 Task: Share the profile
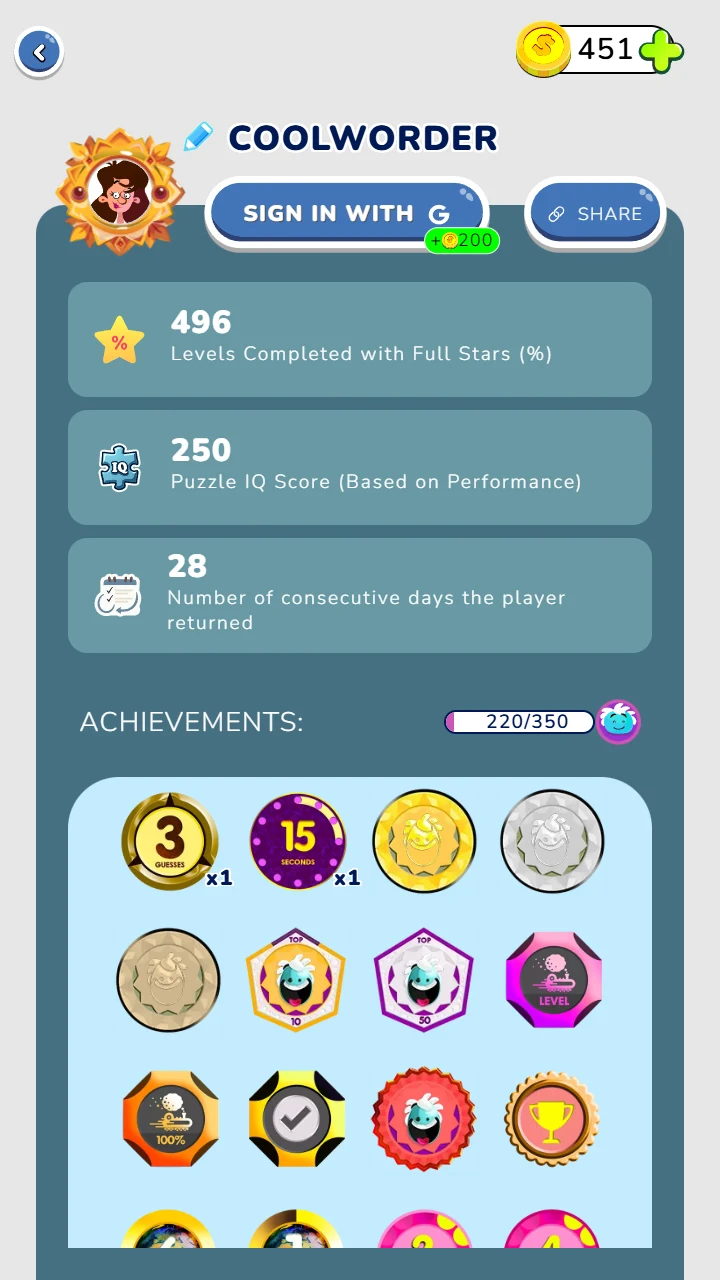click(x=595, y=213)
